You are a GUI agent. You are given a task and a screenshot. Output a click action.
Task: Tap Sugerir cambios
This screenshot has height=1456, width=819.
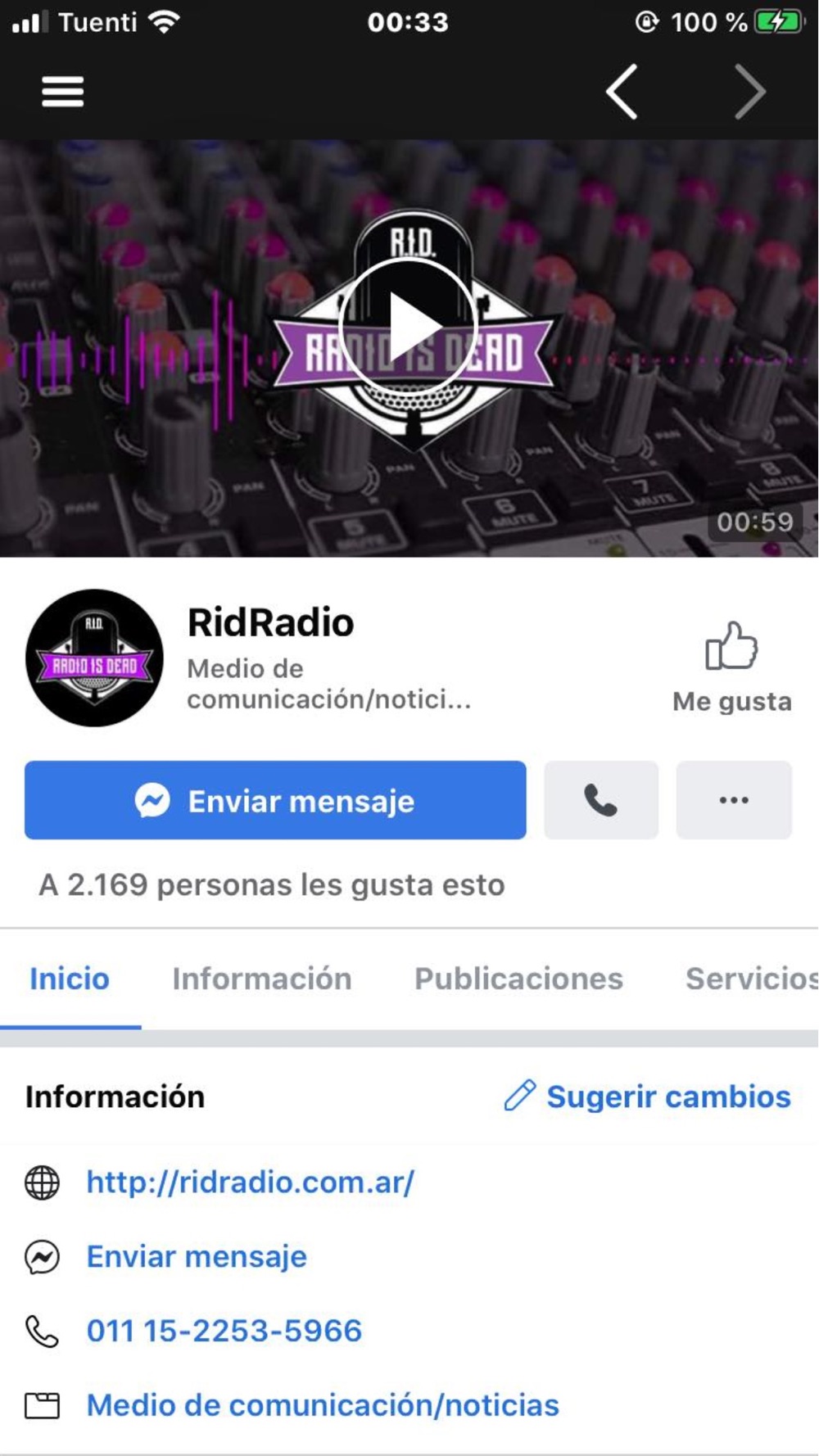(x=649, y=1097)
